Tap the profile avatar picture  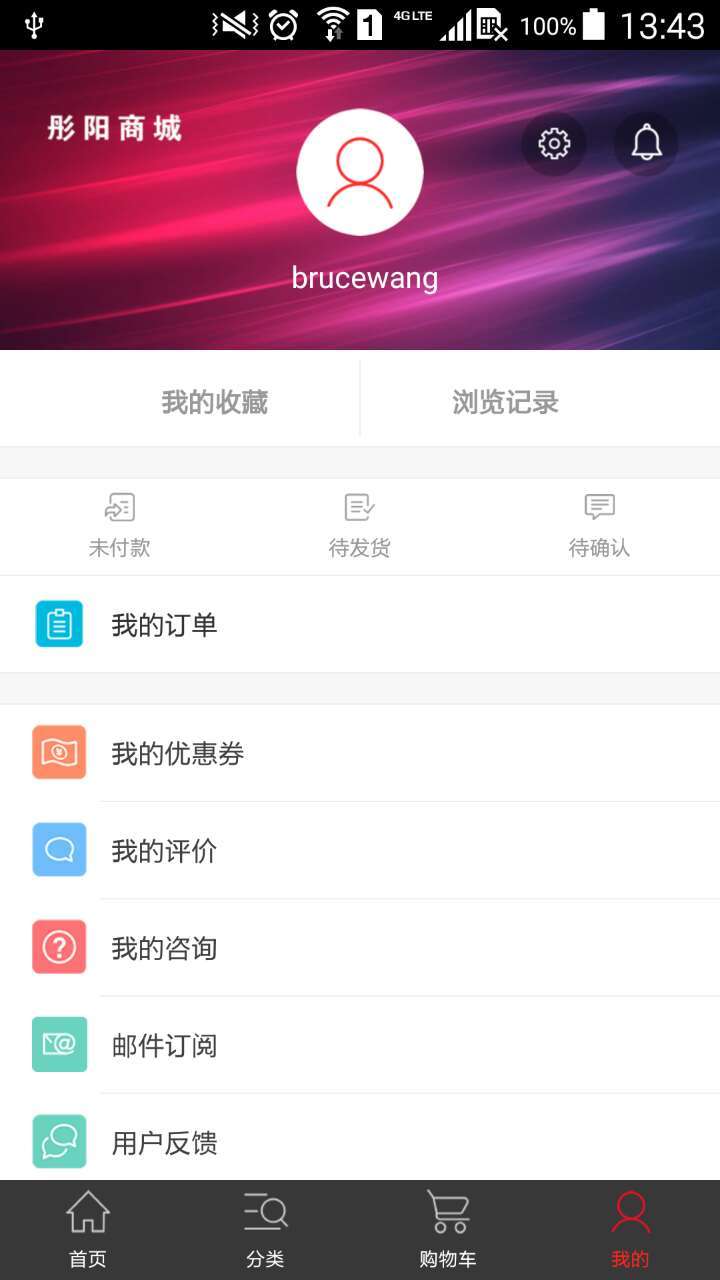360,172
